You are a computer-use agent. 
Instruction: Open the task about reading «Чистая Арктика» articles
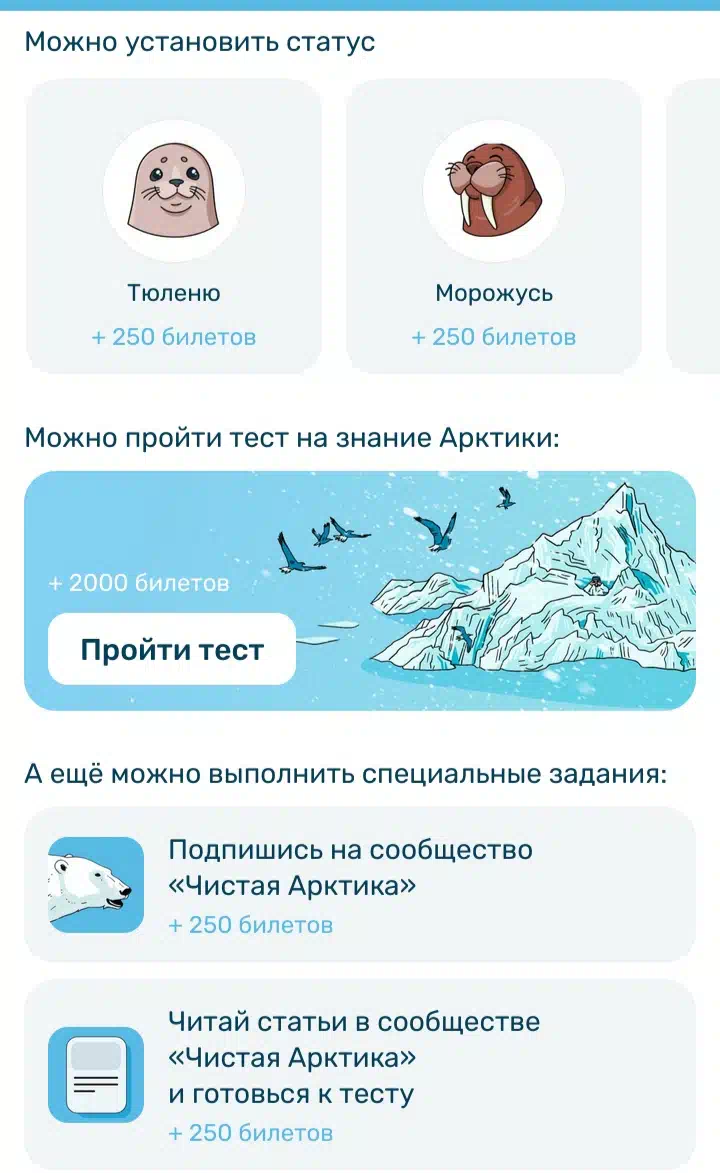click(x=360, y=1074)
